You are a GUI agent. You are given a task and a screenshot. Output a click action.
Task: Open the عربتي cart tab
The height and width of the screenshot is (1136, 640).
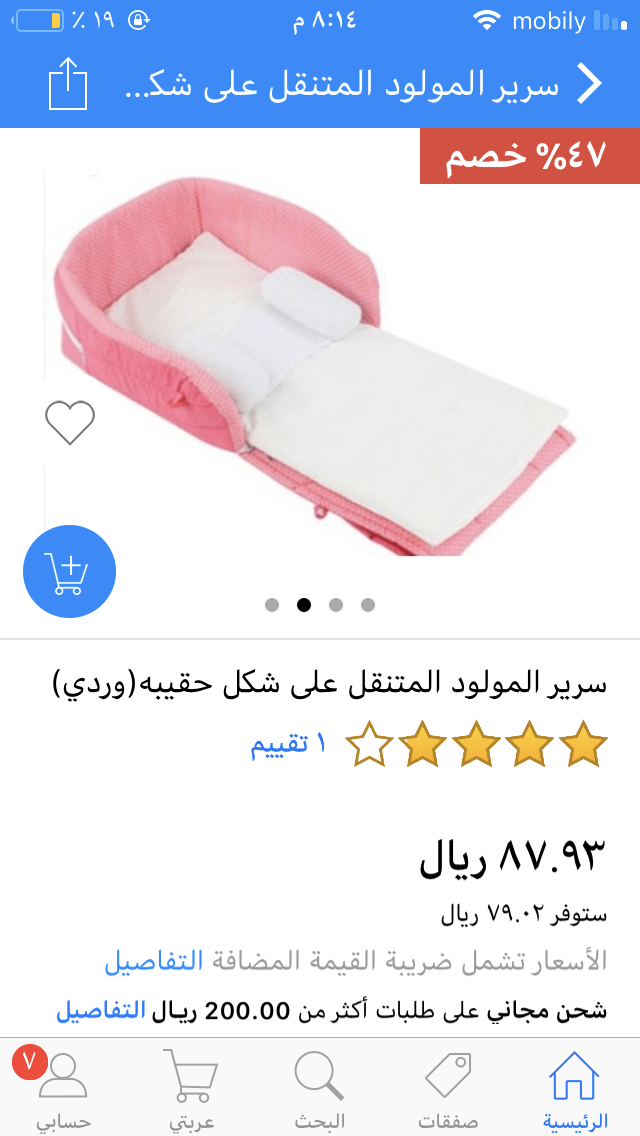191,1090
